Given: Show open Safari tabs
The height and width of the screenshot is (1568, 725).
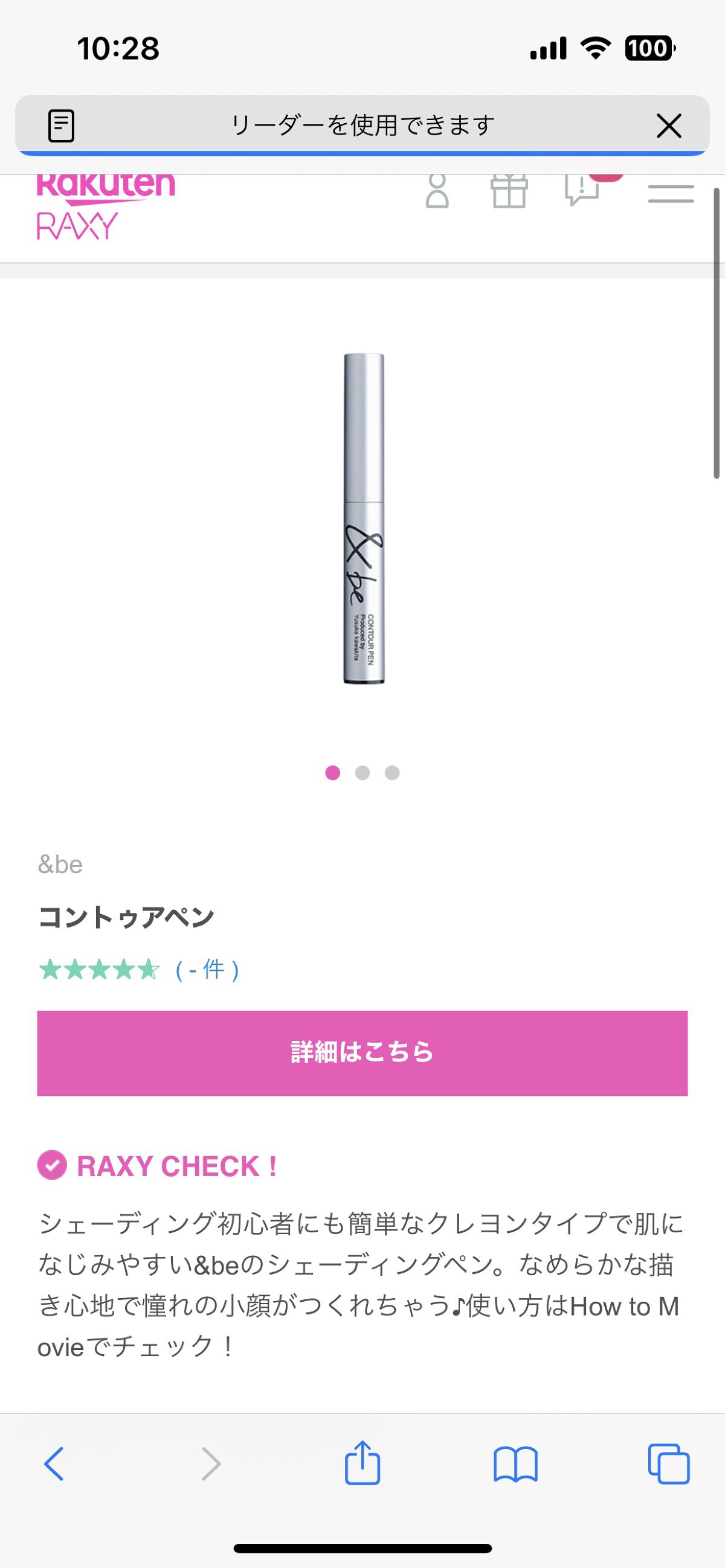Looking at the screenshot, I should click(668, 1464).
